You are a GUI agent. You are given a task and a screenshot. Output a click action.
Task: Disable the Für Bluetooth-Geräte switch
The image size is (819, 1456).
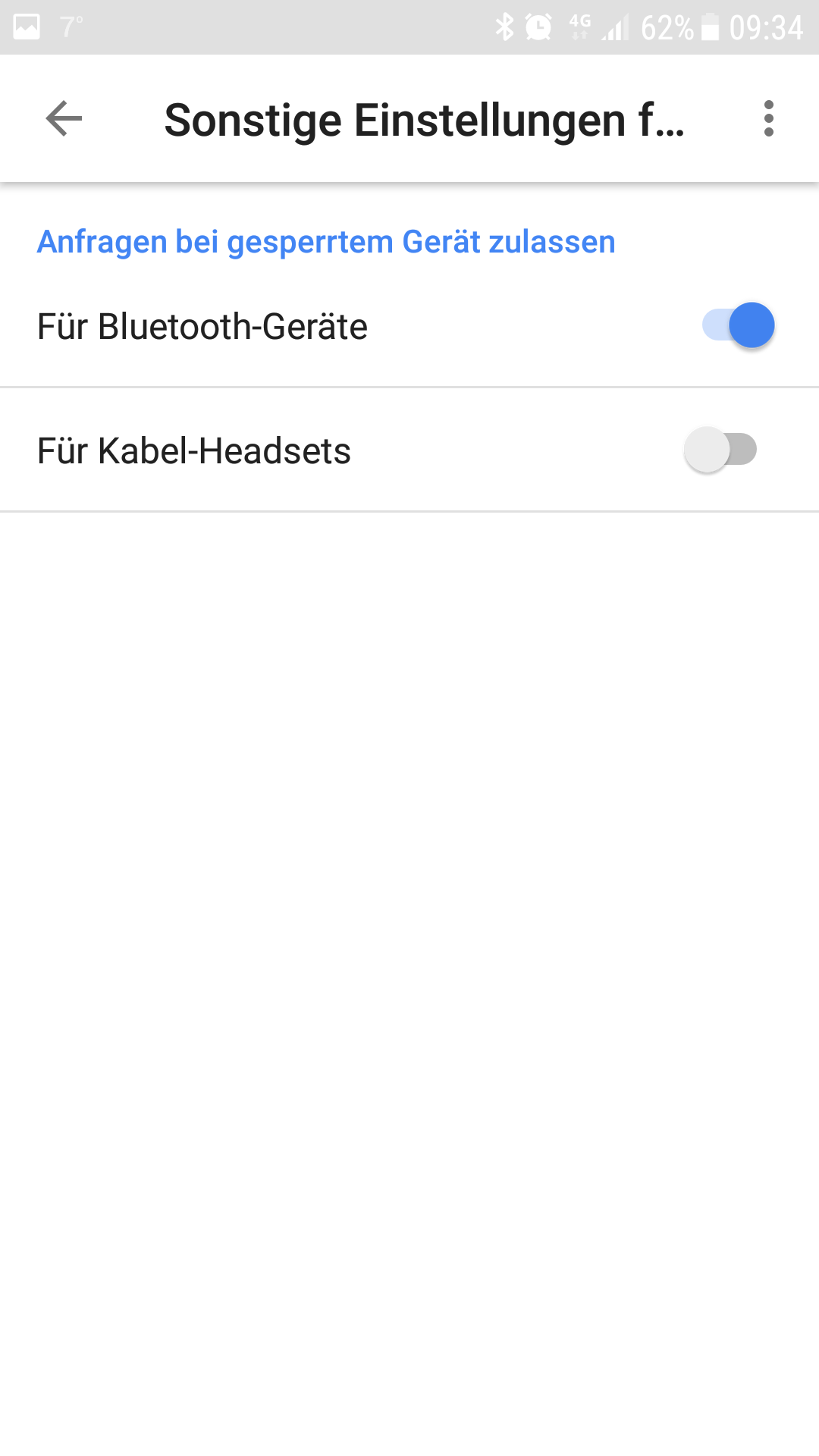(738, 325)
